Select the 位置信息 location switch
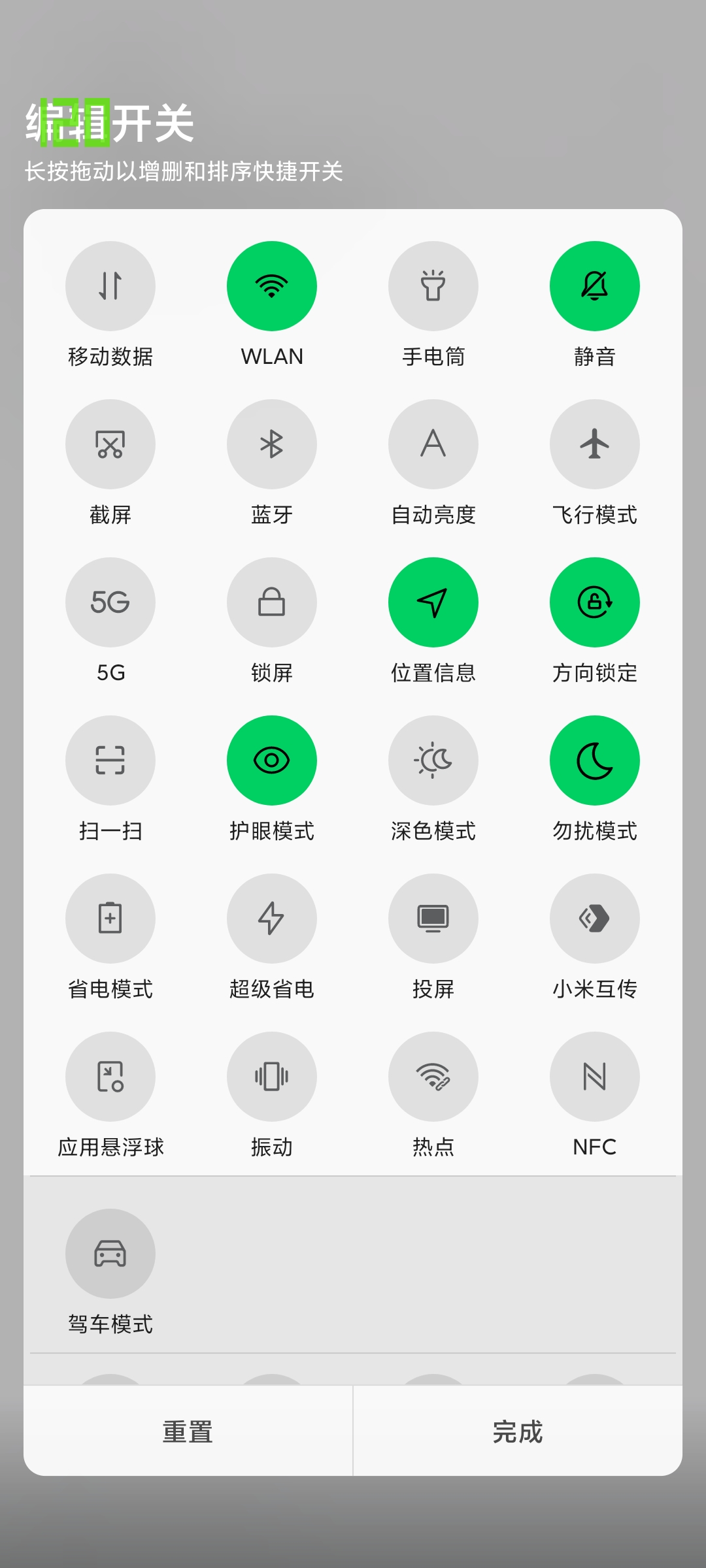The width and height of the screenshot is (706, 1568). tap(433, 602)
